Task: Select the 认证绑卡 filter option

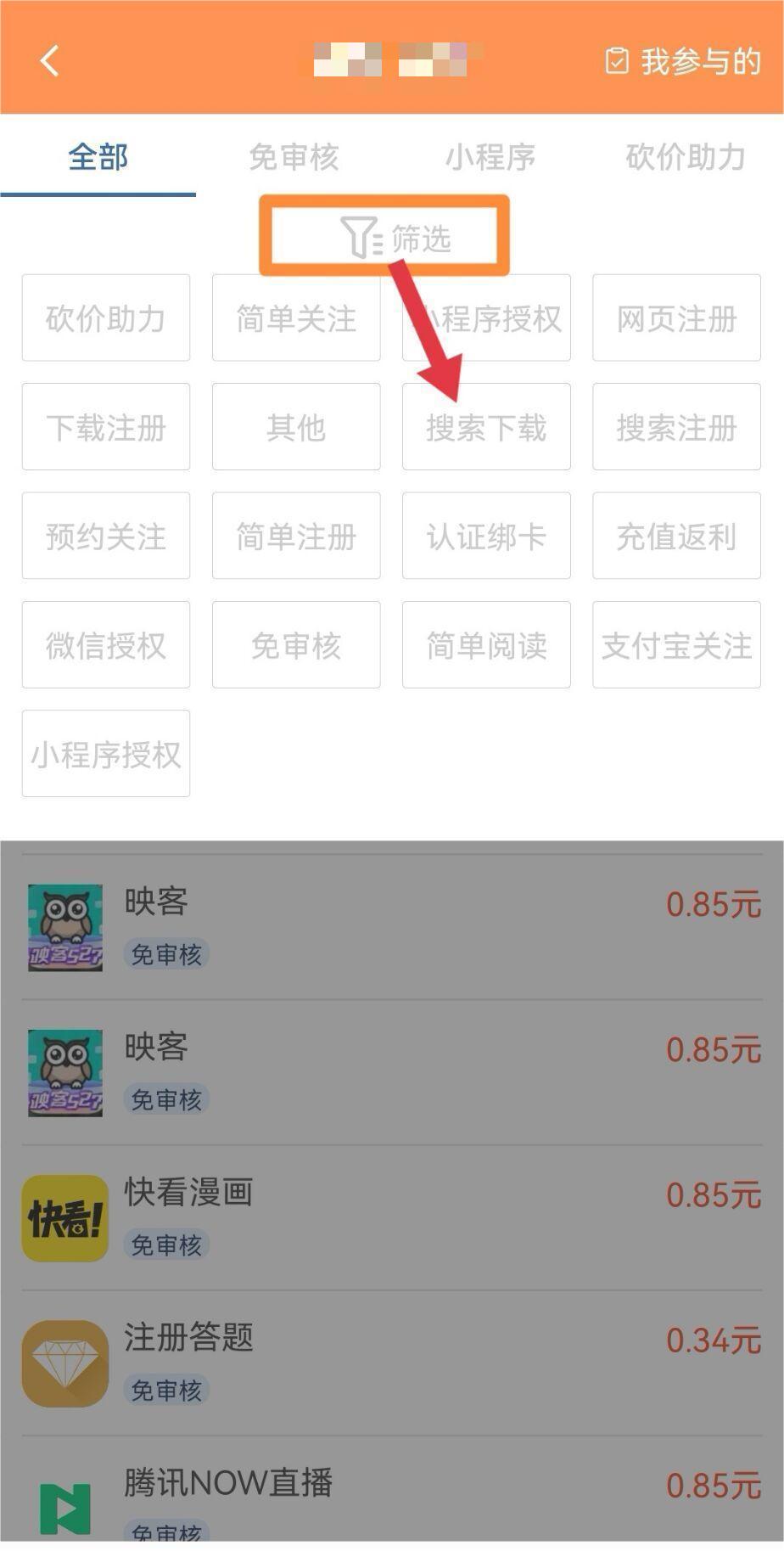Action: (x=485, y=536)
